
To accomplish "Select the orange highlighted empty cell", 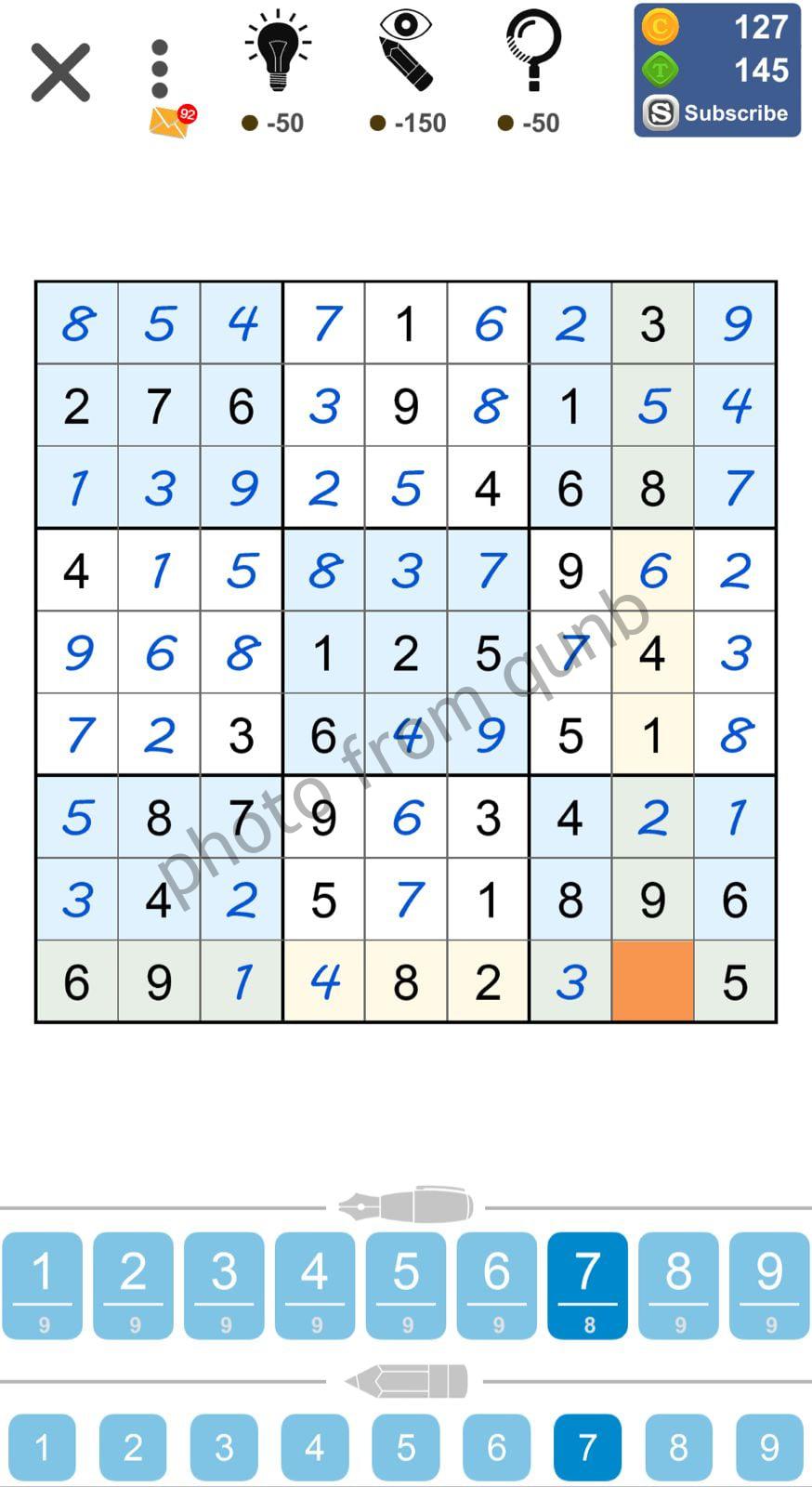I will coord(652,980).
